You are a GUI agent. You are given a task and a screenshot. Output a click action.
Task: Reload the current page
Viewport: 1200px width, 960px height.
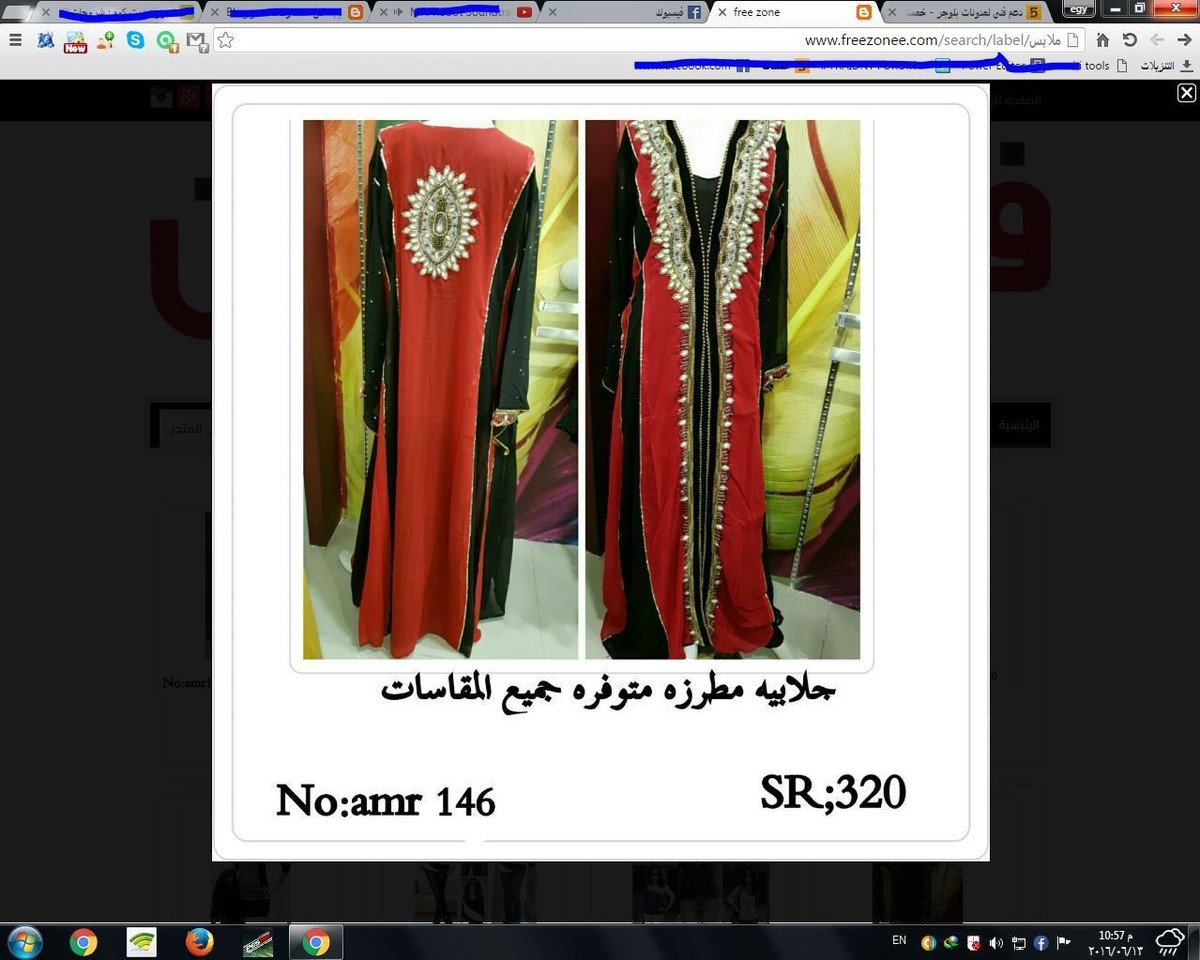[x=1129, y=40]
